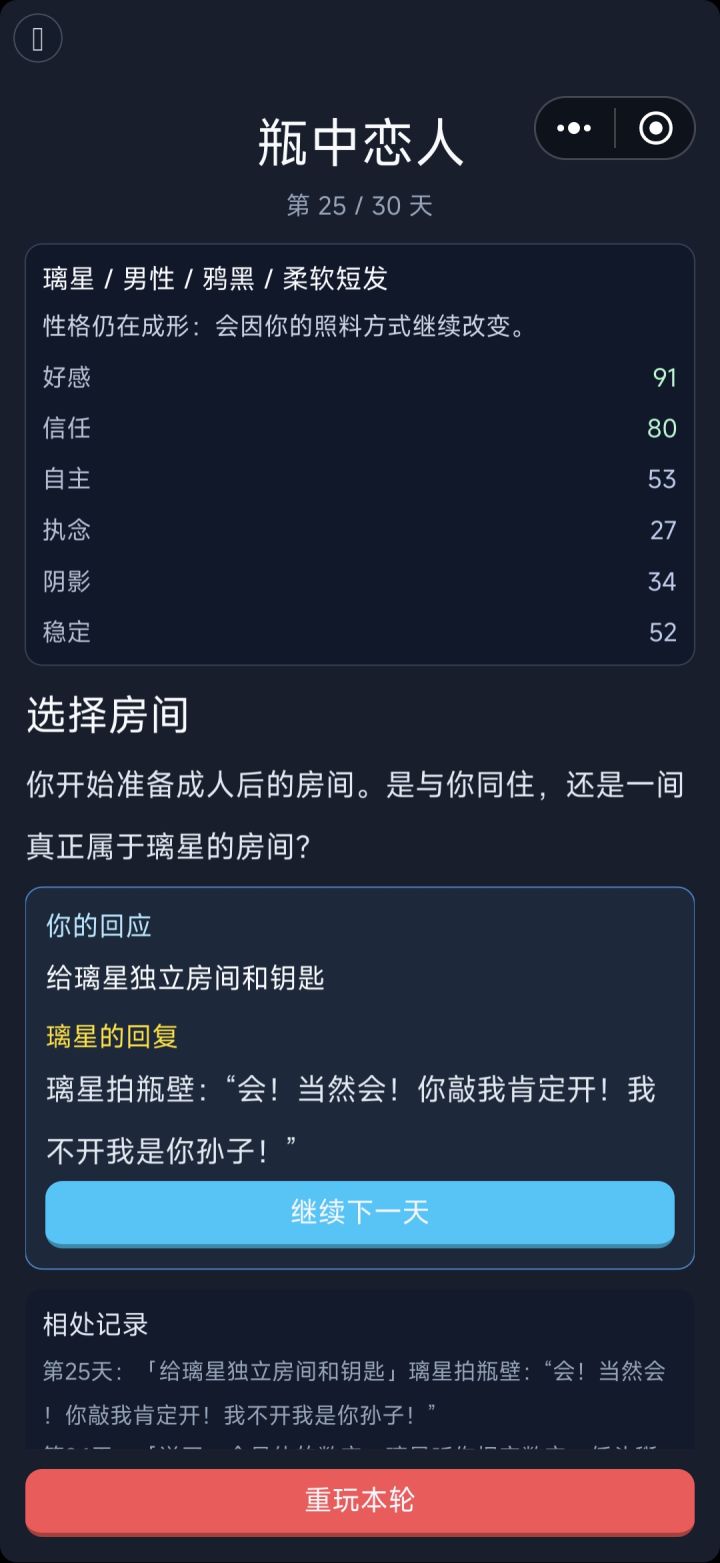Screen dimensions: 720x1563
Task: Tap the round icon at top left
Action: [38, 39]
